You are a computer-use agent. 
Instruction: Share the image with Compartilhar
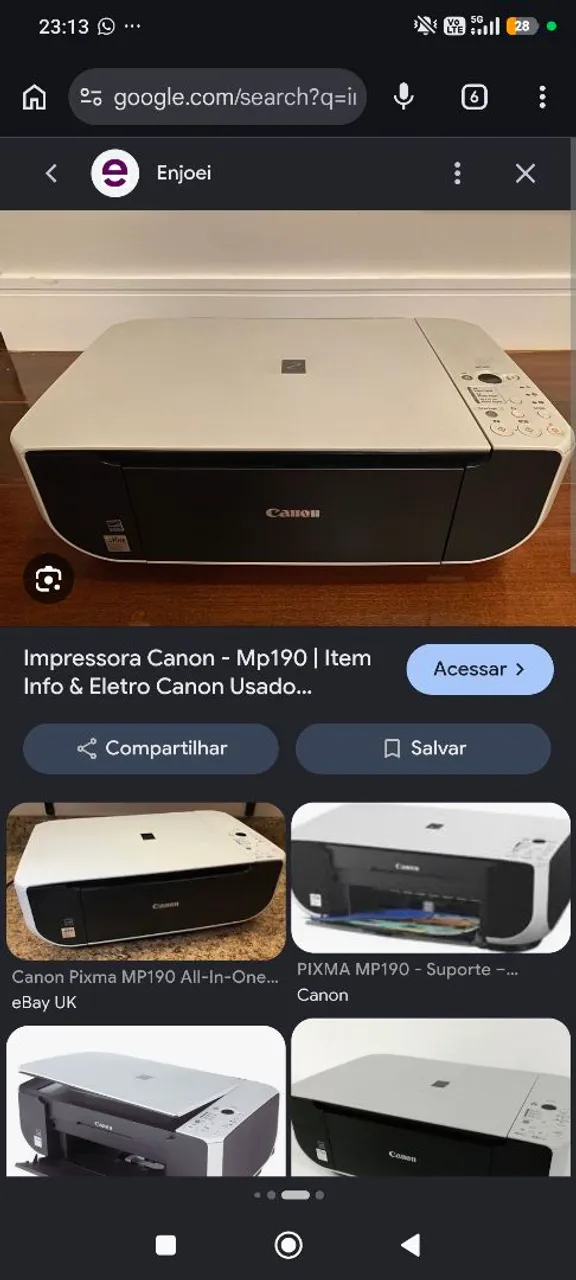(151, 748)
